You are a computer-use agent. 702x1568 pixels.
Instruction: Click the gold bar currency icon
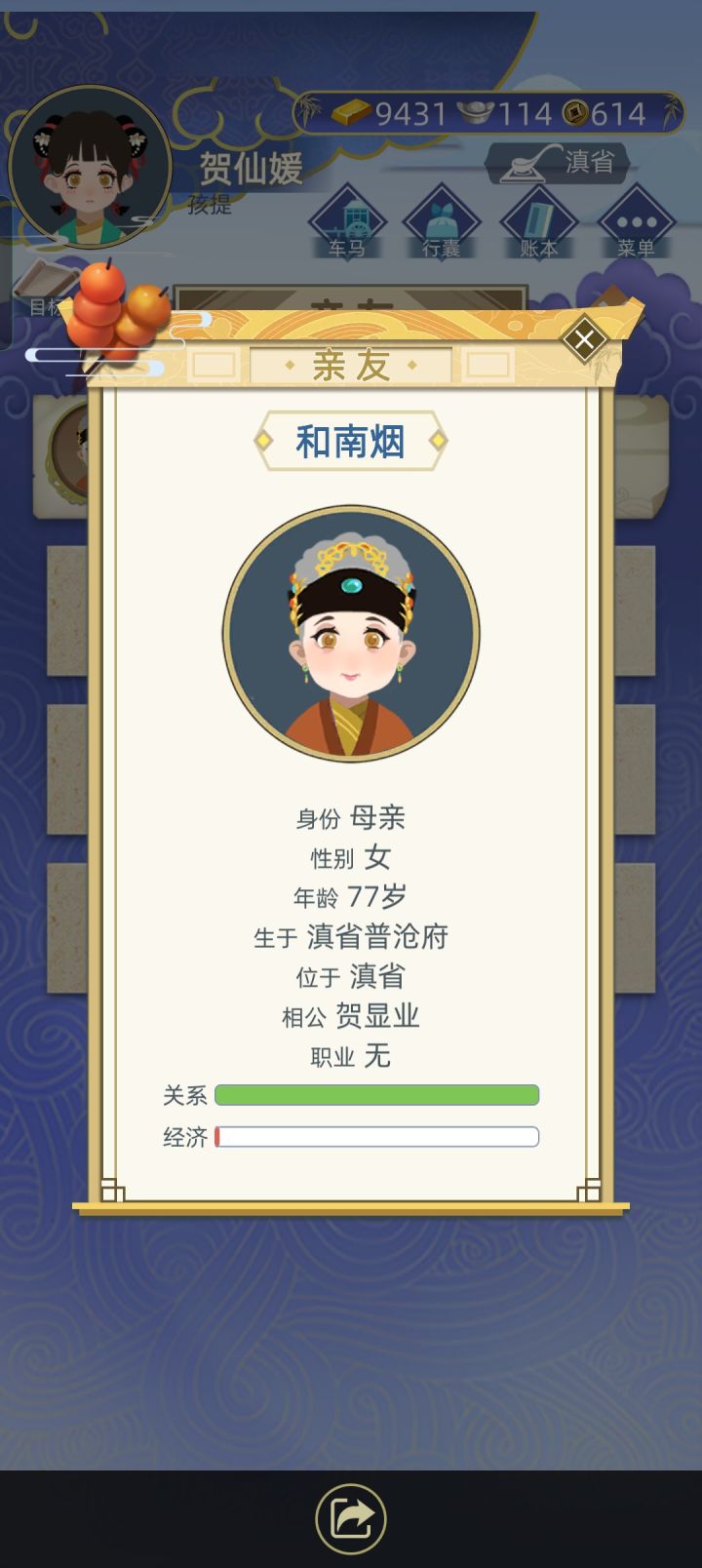(348, 112)
